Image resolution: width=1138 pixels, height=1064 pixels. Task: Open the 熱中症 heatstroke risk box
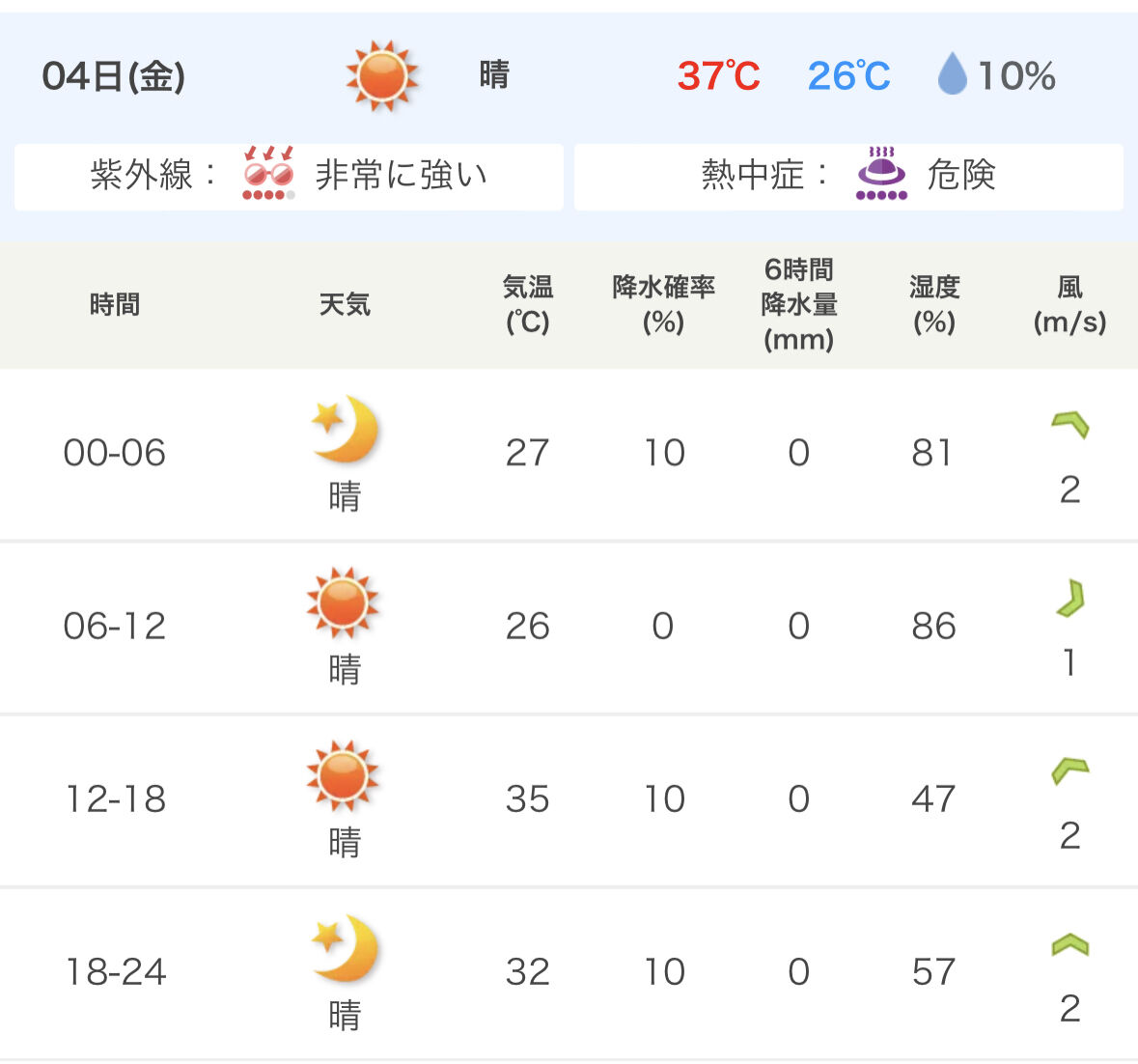848,177
